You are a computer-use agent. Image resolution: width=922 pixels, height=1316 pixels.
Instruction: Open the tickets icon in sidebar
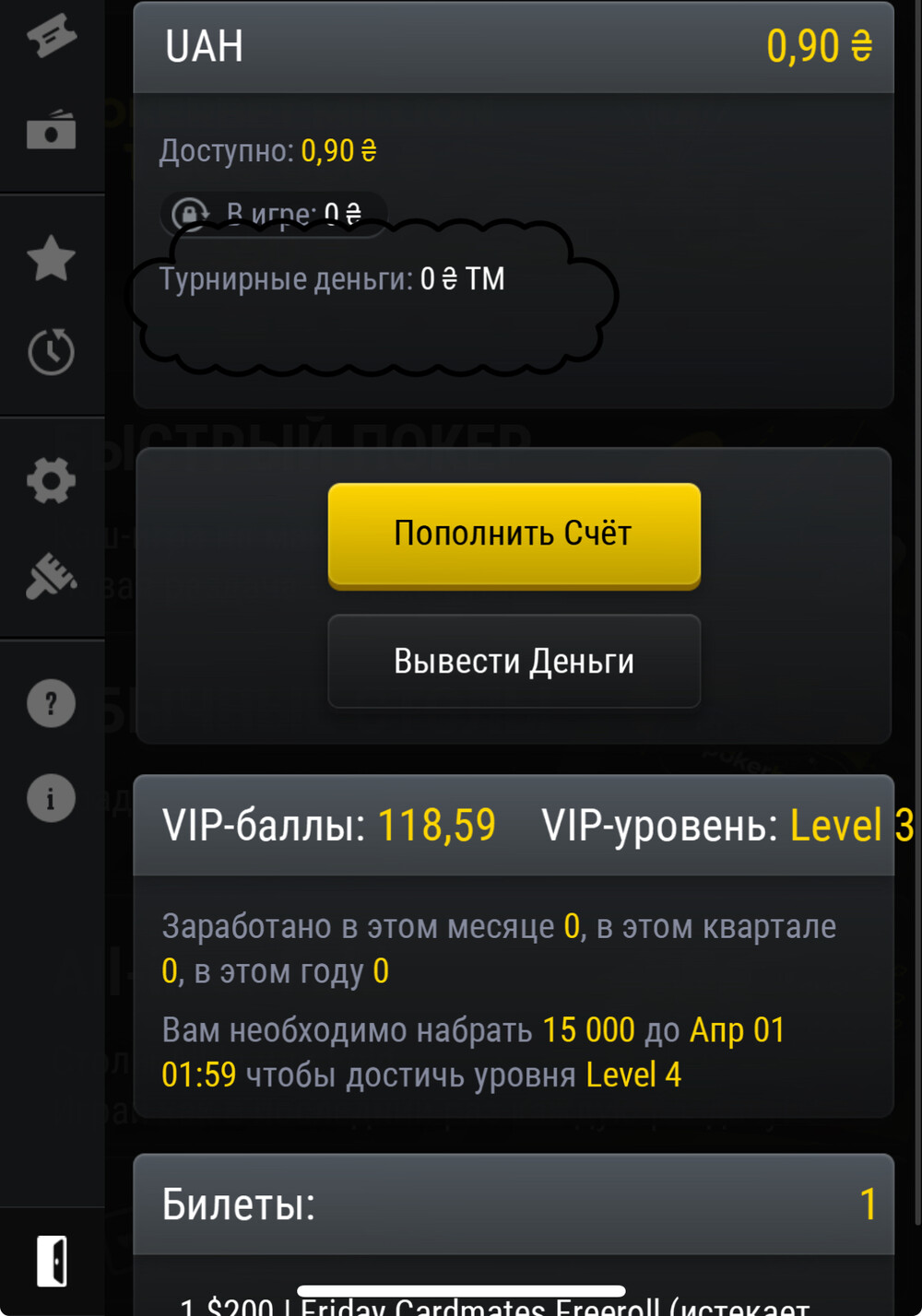click(x=52, y=36)
